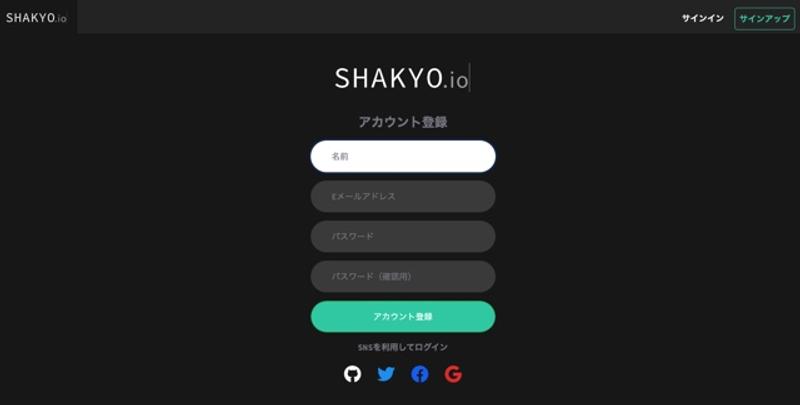
Task: Select the Eメールアドレス field
Action: pos(403,196)
